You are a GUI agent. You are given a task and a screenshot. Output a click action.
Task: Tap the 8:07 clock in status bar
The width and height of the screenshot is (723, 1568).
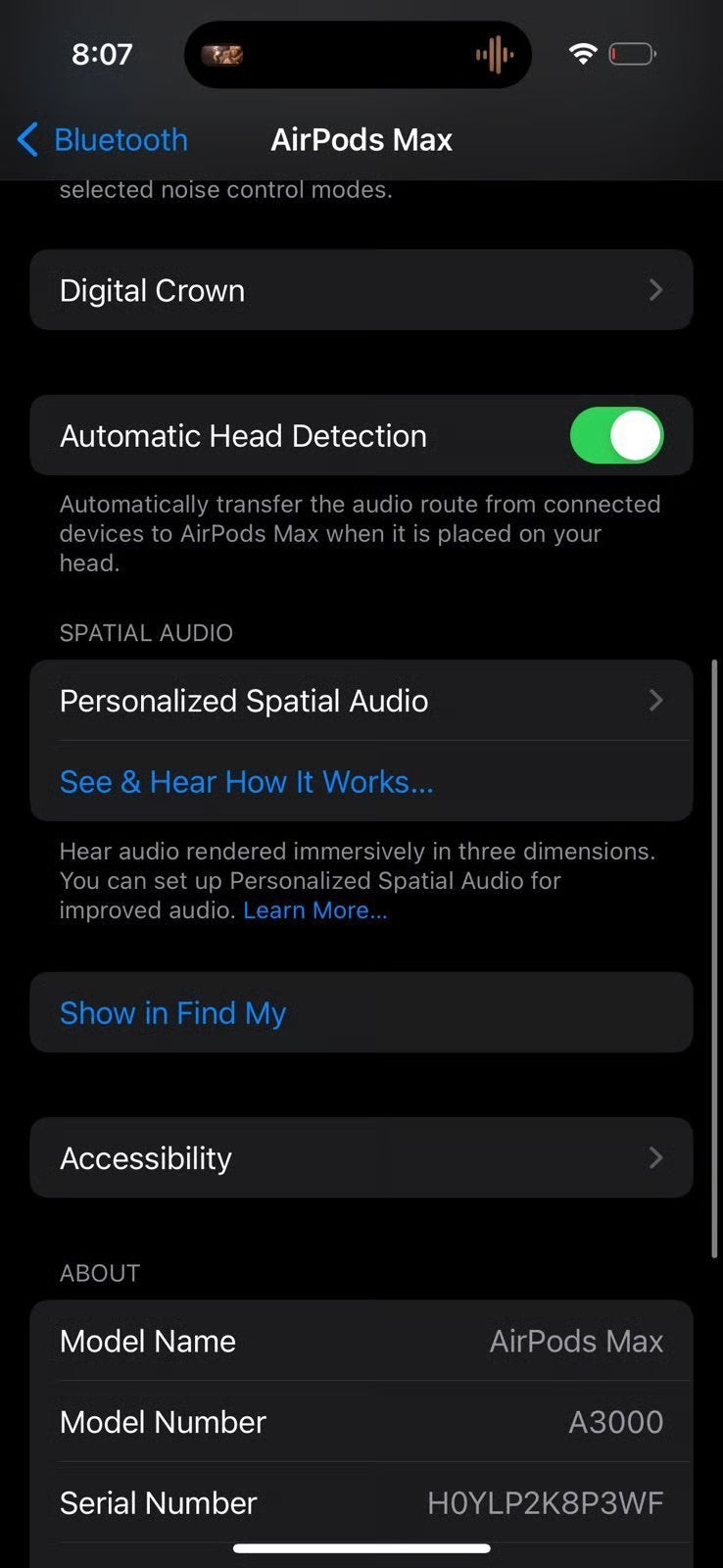pos(102,55)
